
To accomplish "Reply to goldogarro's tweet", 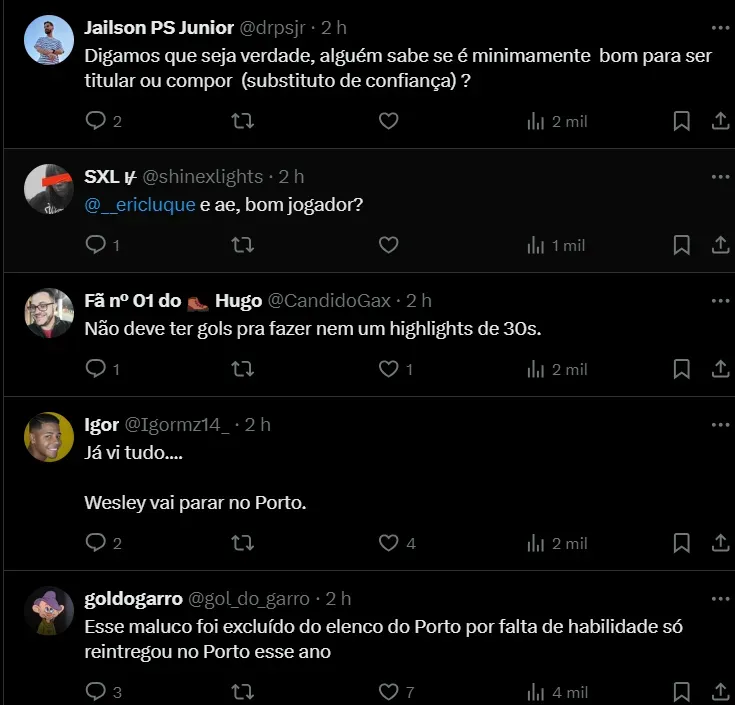I will click(x=96, y=691).
